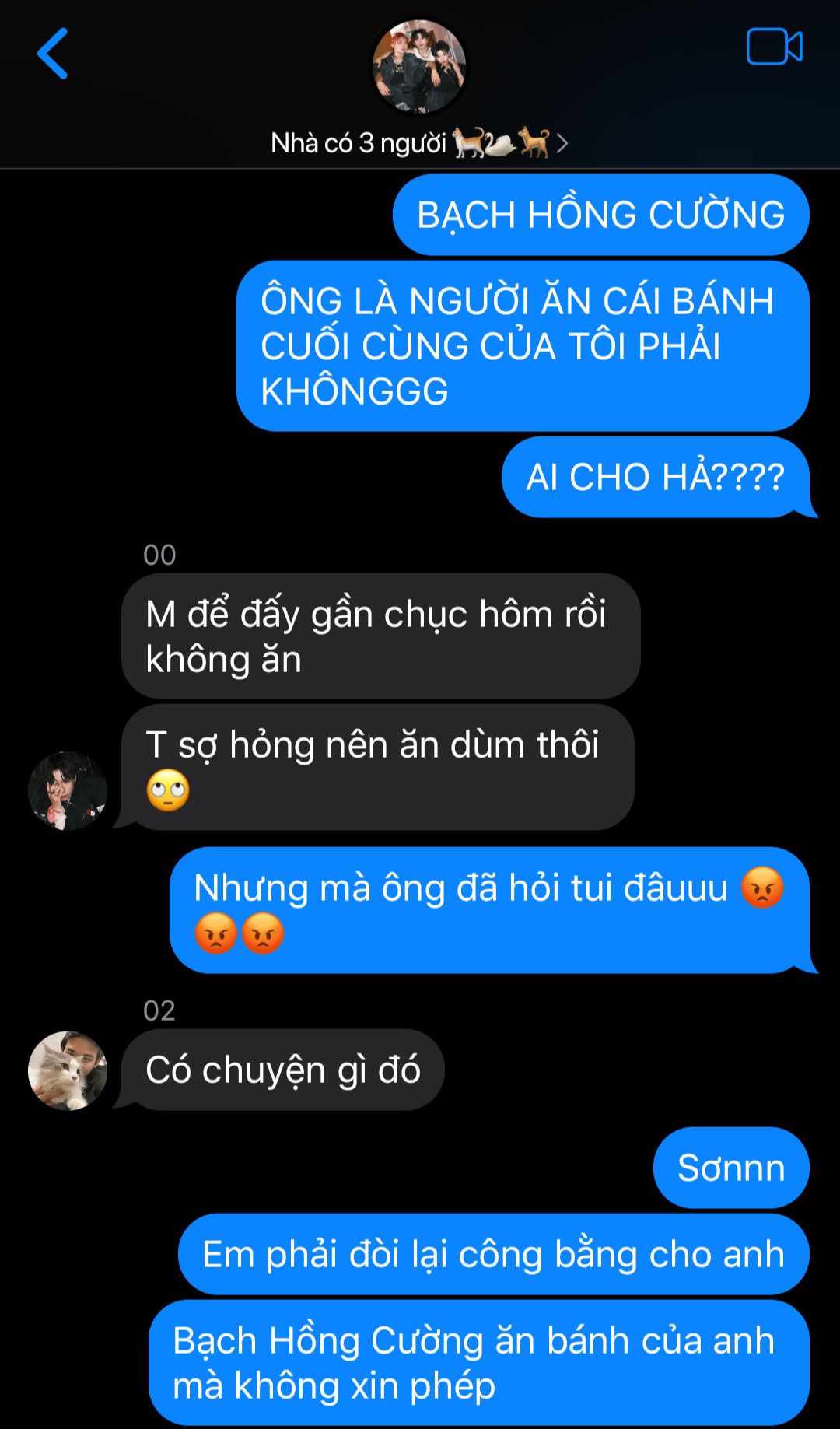Tap the group photo at the top

click(419, 68)
